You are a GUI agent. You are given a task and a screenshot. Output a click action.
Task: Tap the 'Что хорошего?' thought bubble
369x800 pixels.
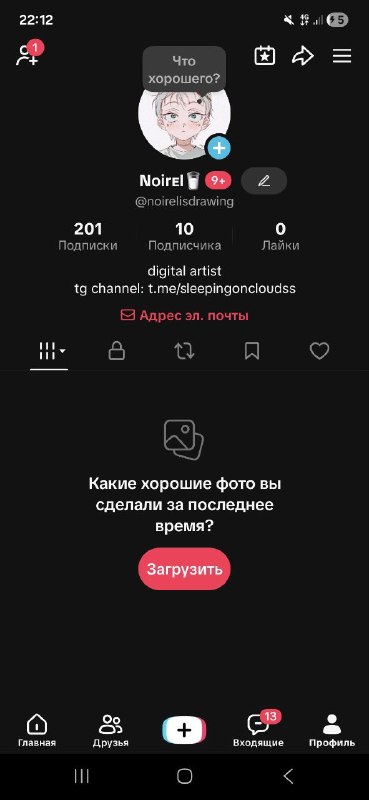[184, 70]
